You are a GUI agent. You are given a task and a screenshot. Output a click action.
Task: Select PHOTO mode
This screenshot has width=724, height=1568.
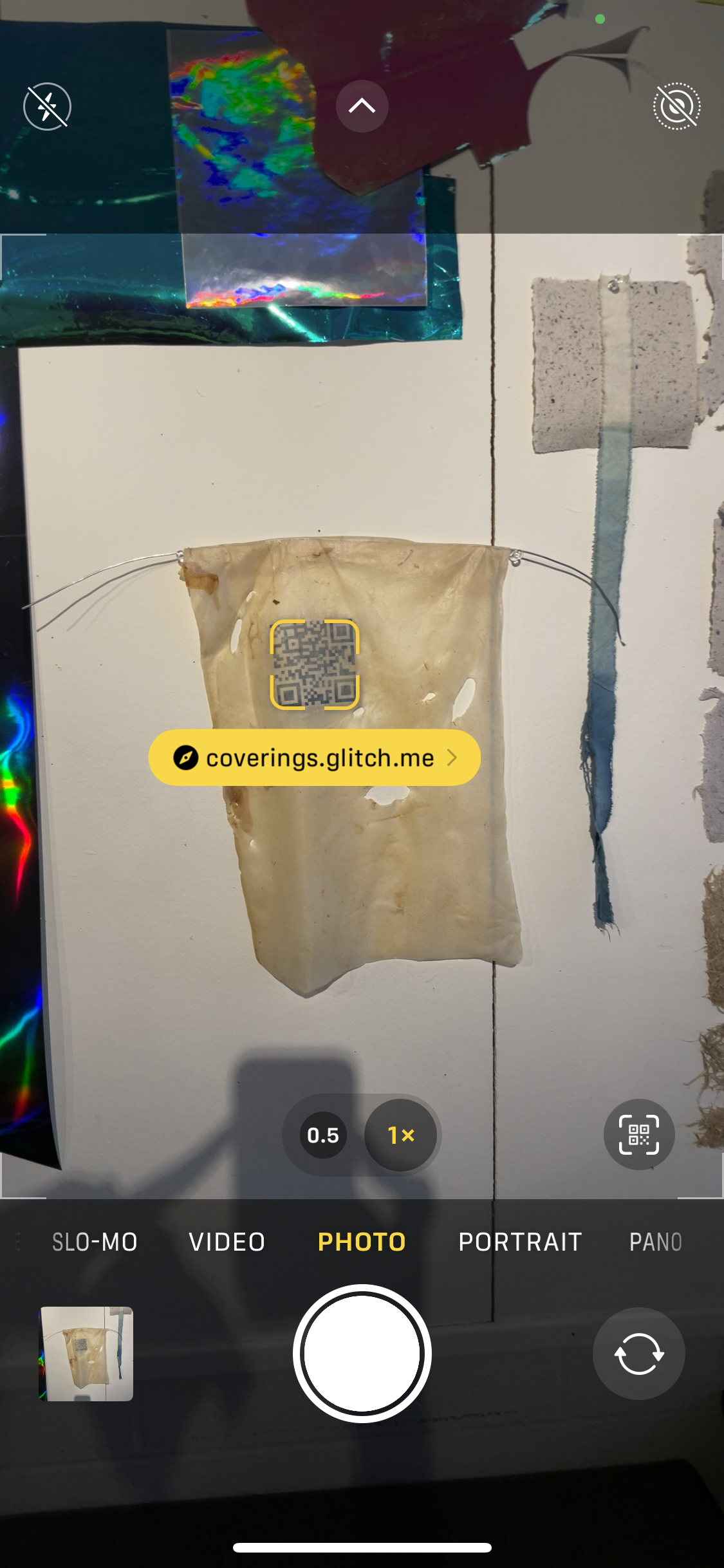[x=362, y=1242]
